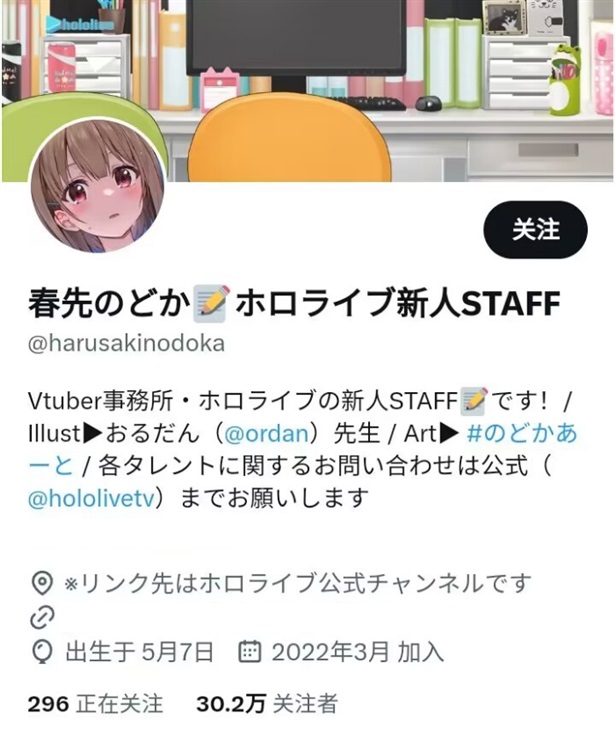This screenshot has height=750, width=615.
Task: Open the profile avatar picture
Action: [98, 190]
